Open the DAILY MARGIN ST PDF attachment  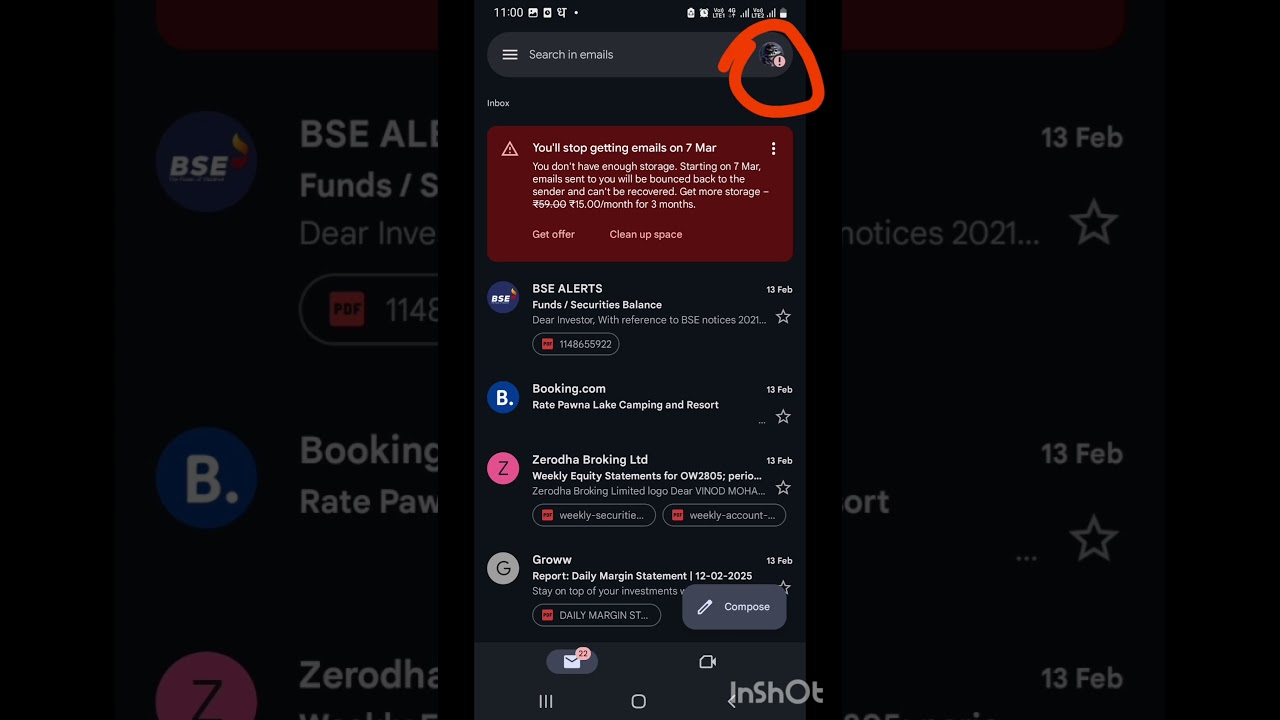coord(596,615)
